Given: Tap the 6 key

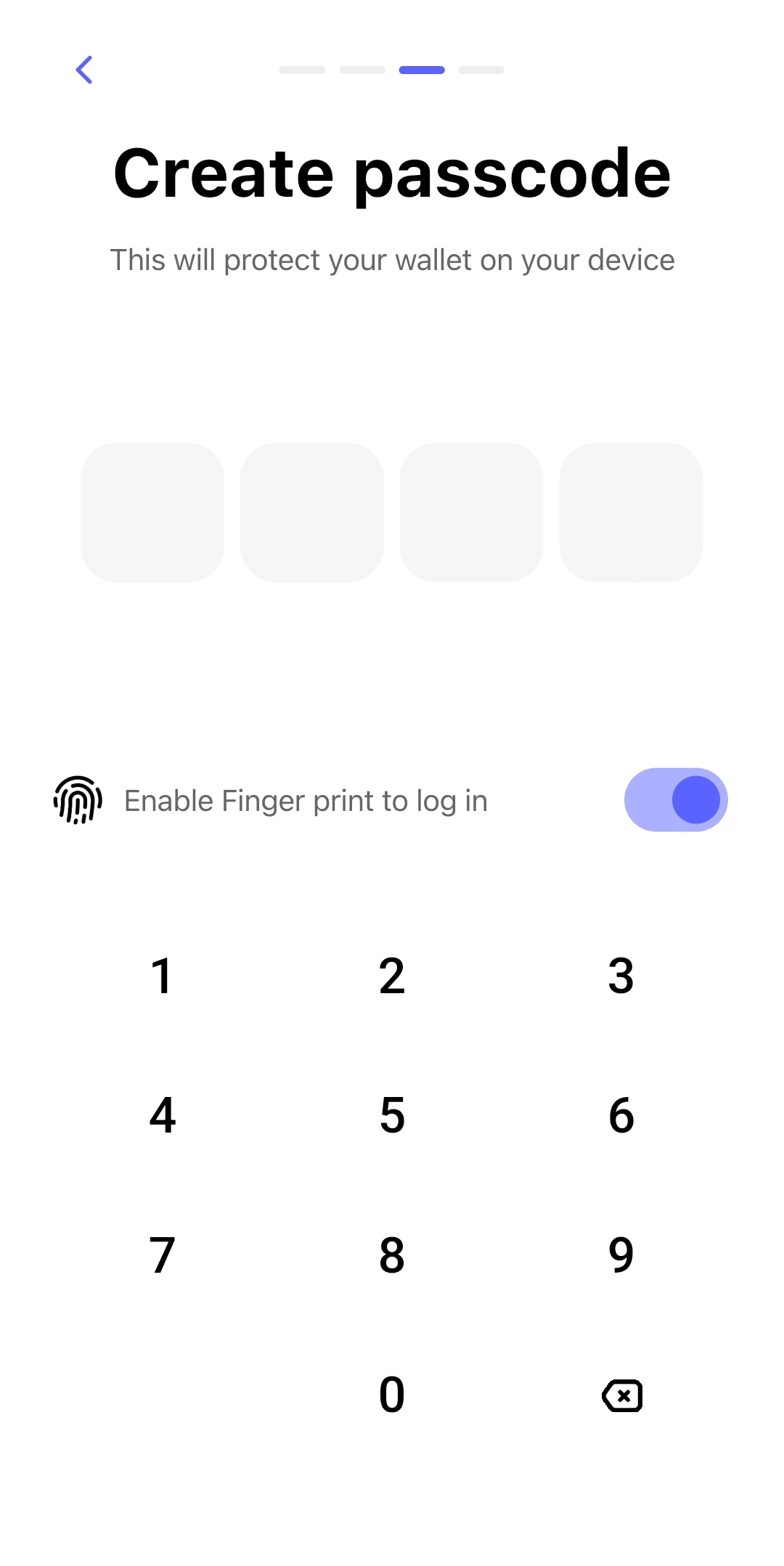Looking at the screenshot, I should [621, 1115].
